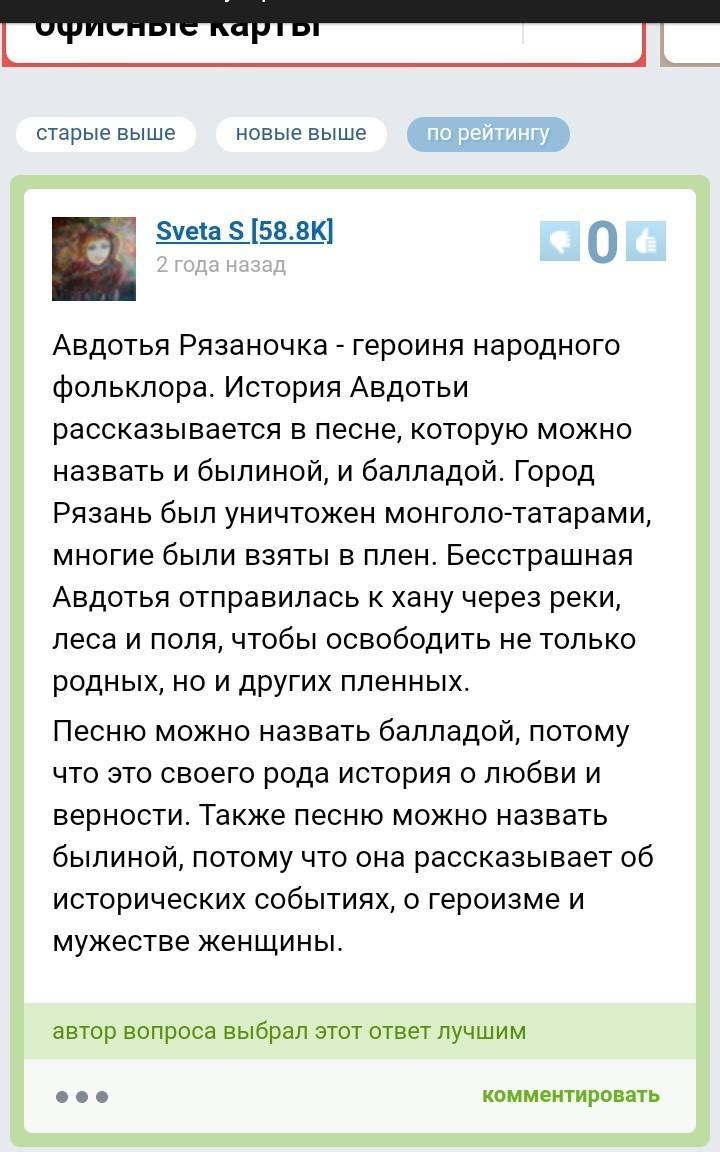Select the 'по рейтингу' sorting chip
This screenshot has width=720, height=1152.
[488, 134]
